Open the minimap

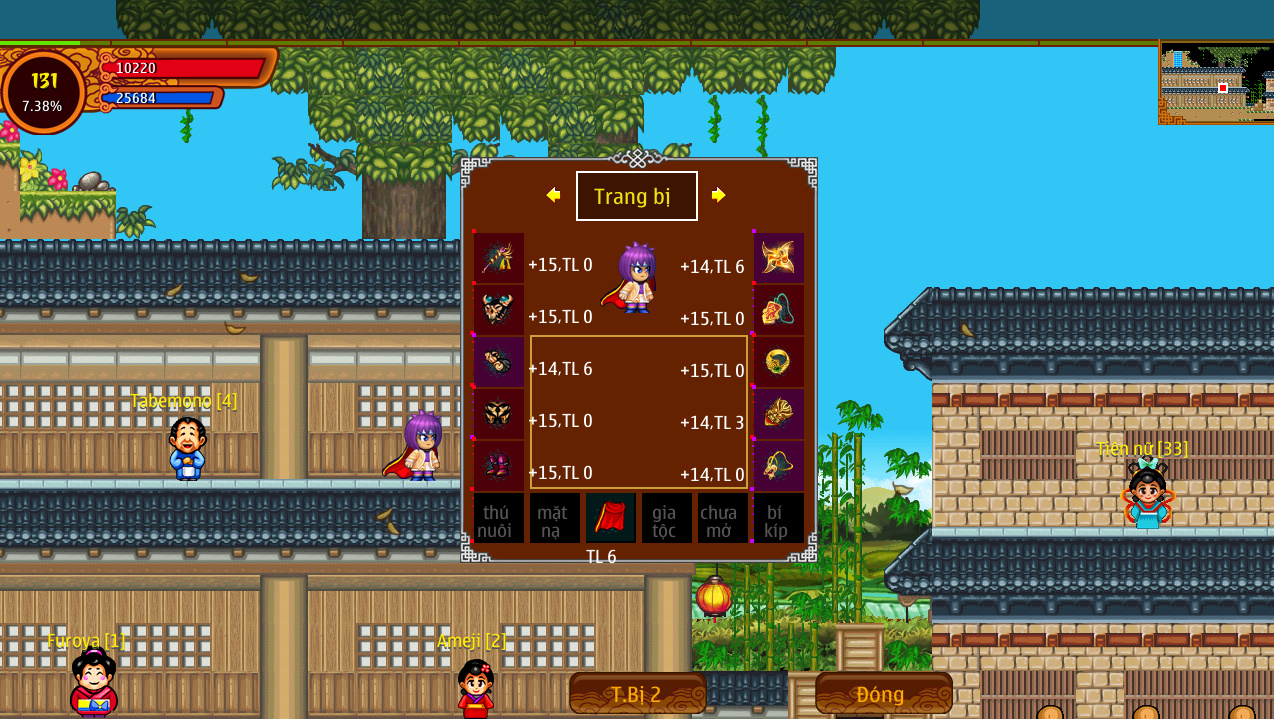coord(1216,83)
